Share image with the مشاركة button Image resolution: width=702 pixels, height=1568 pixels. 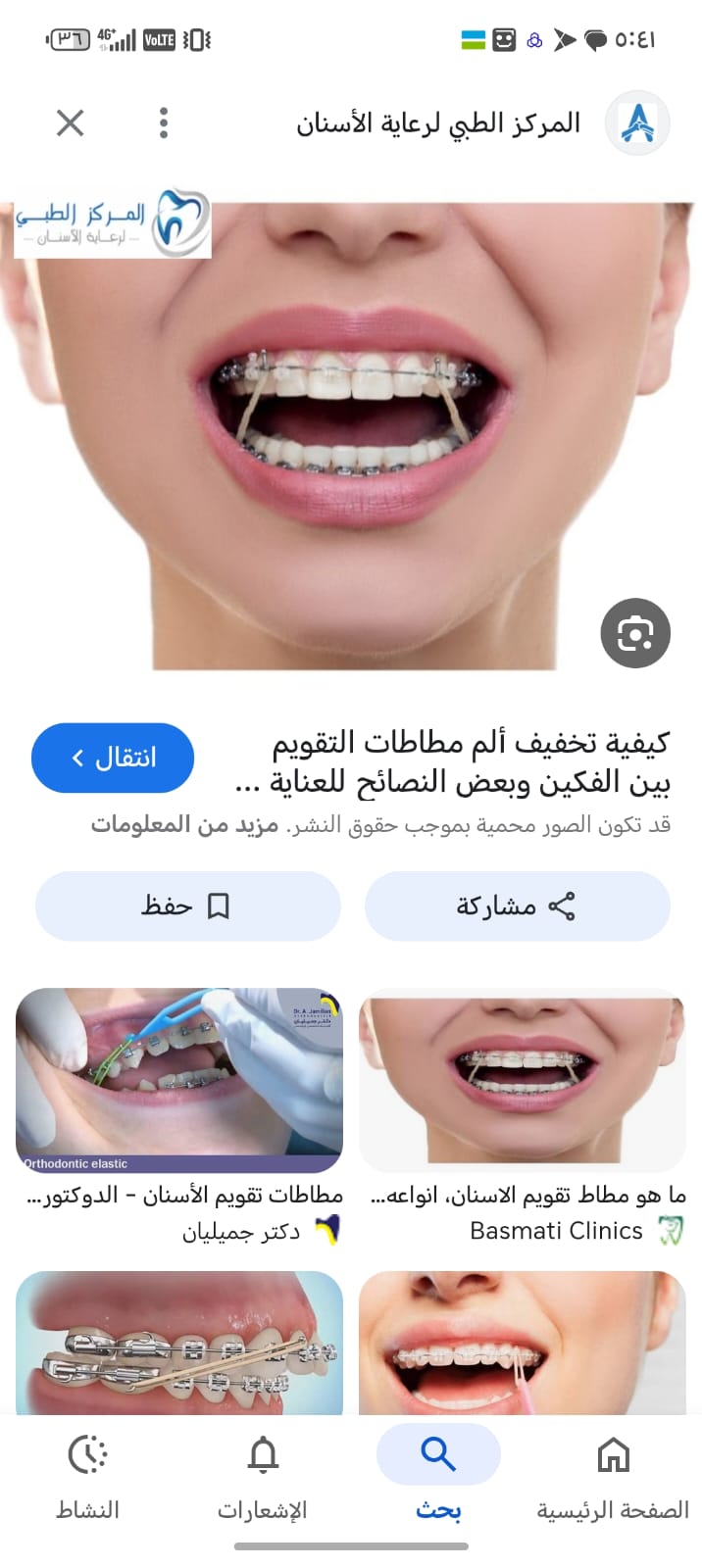coord(517,906)
